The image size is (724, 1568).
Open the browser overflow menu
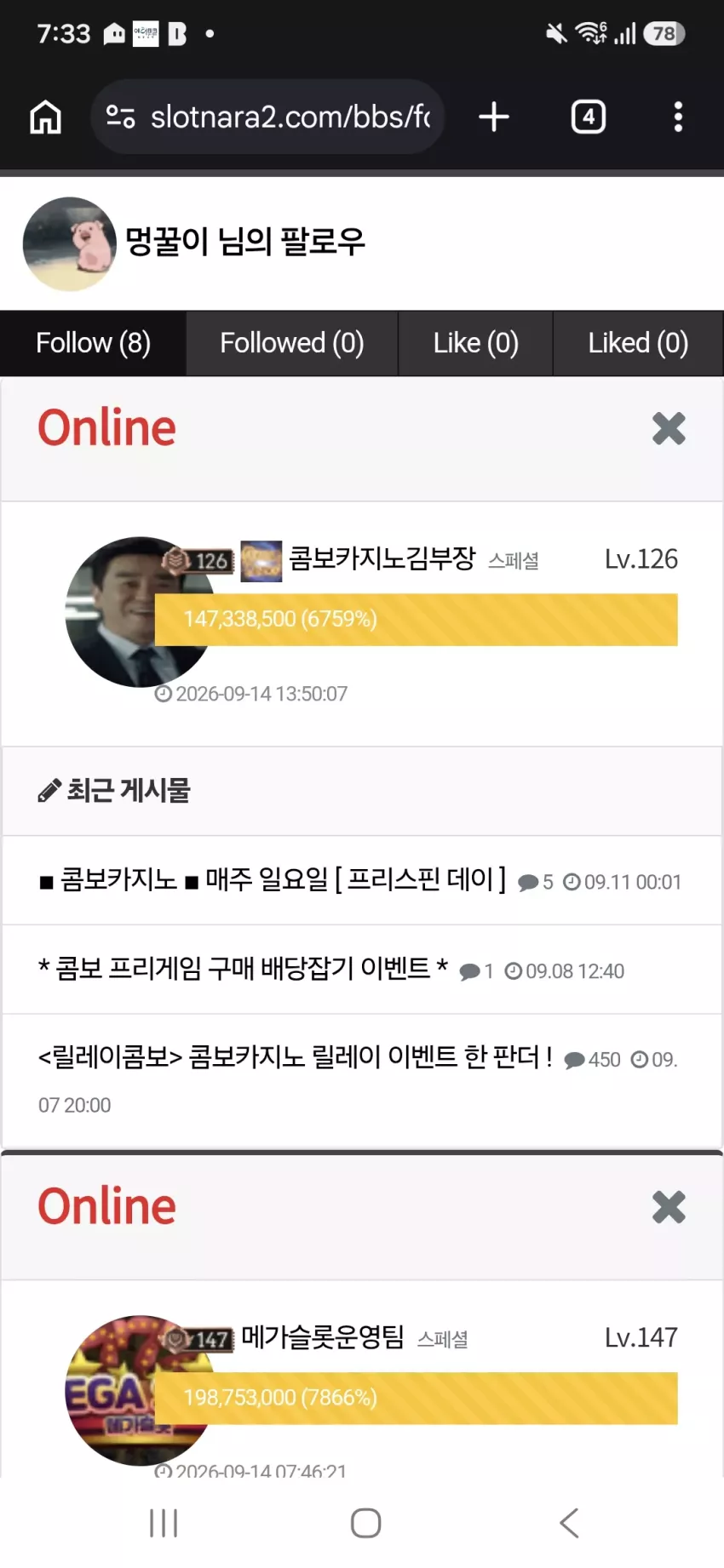(x=678, y=117)
